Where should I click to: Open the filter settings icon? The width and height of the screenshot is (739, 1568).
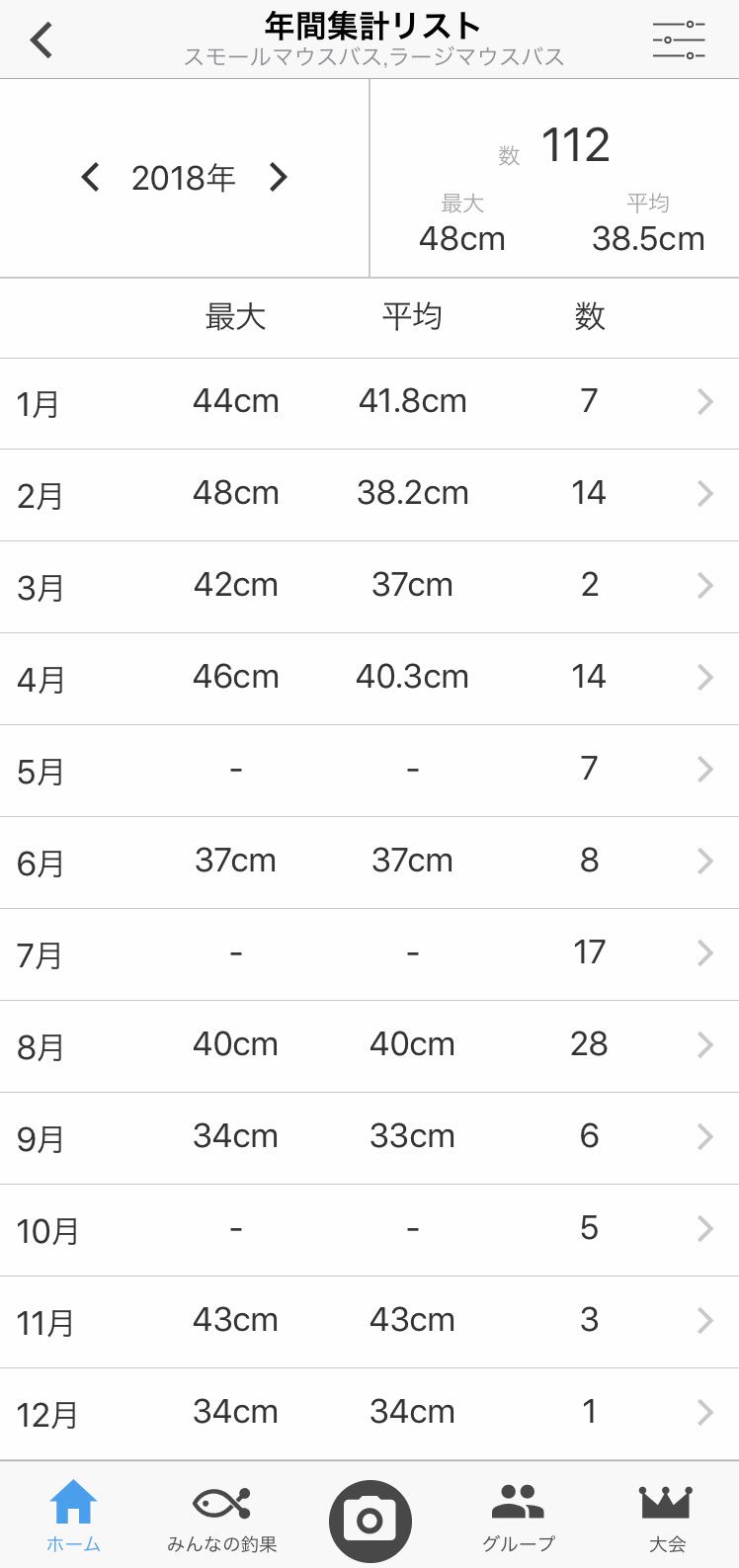coord(678,40)
